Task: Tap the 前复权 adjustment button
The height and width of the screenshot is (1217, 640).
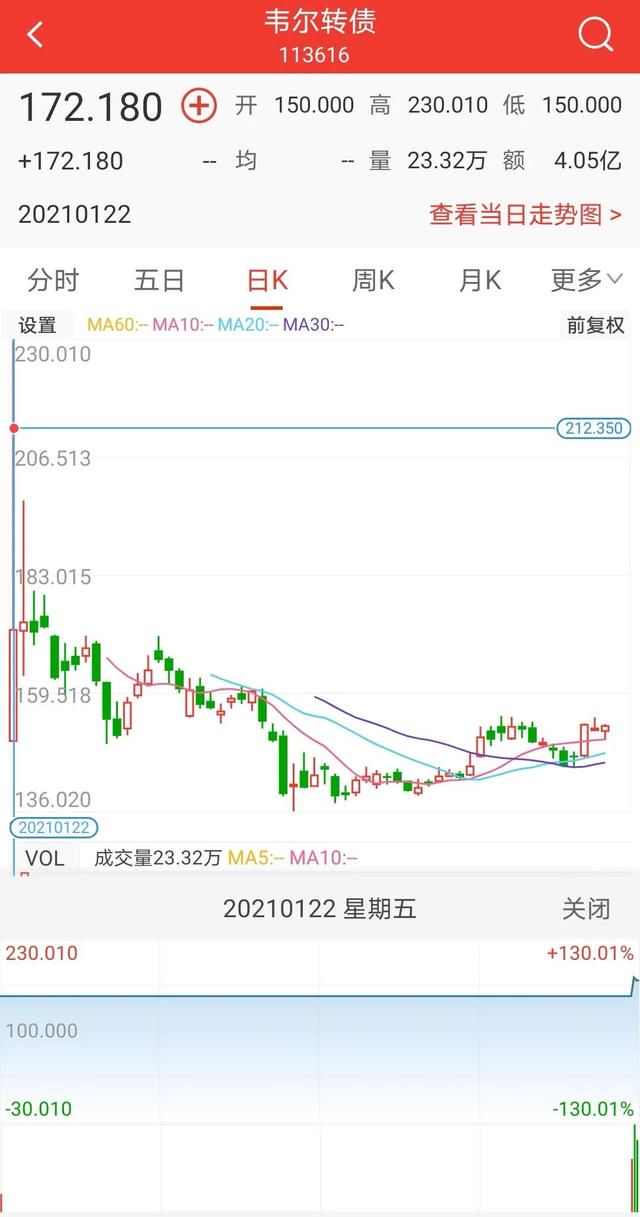Action: (595, 325)
